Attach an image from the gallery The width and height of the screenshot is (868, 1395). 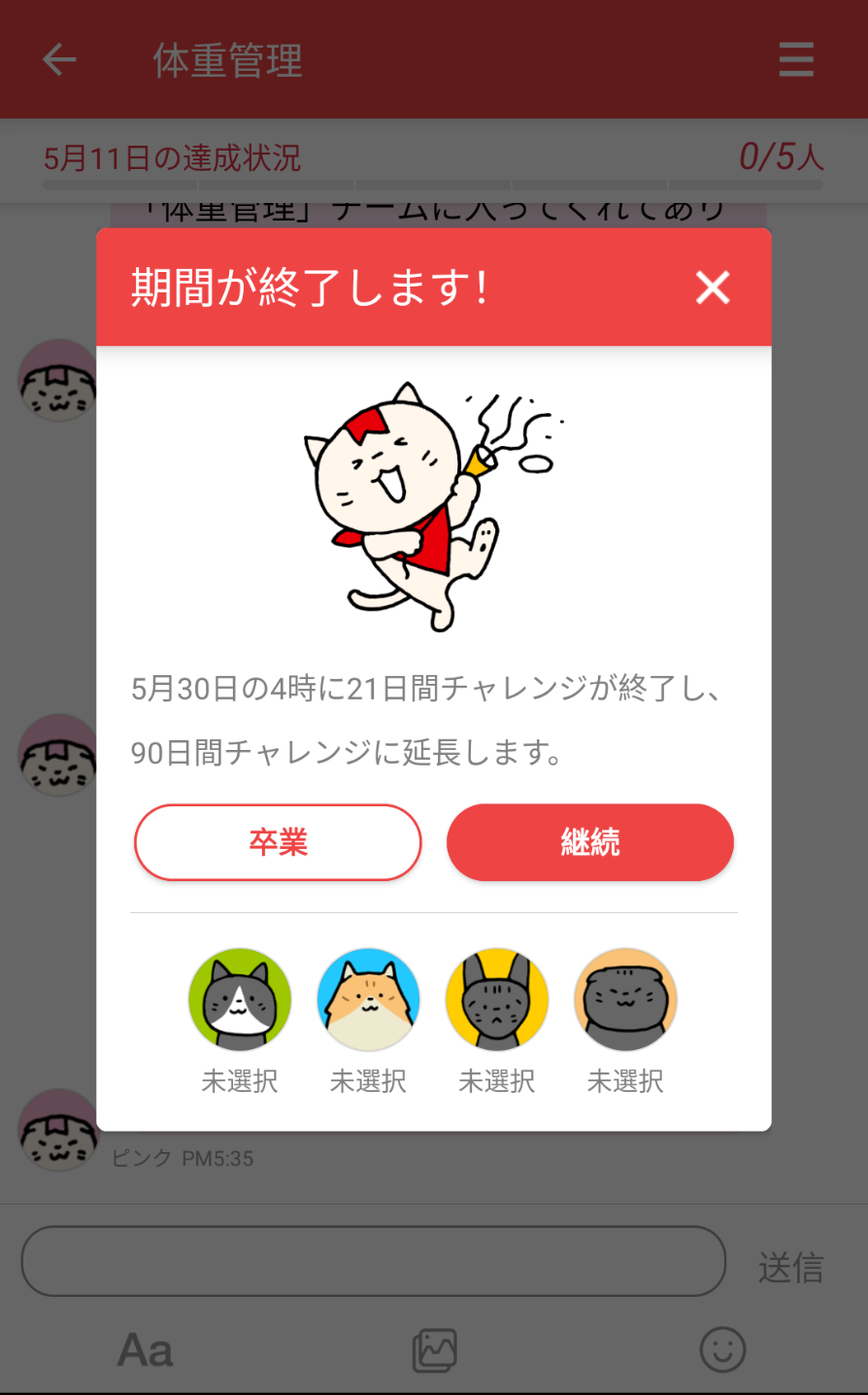click(434, 1350)
